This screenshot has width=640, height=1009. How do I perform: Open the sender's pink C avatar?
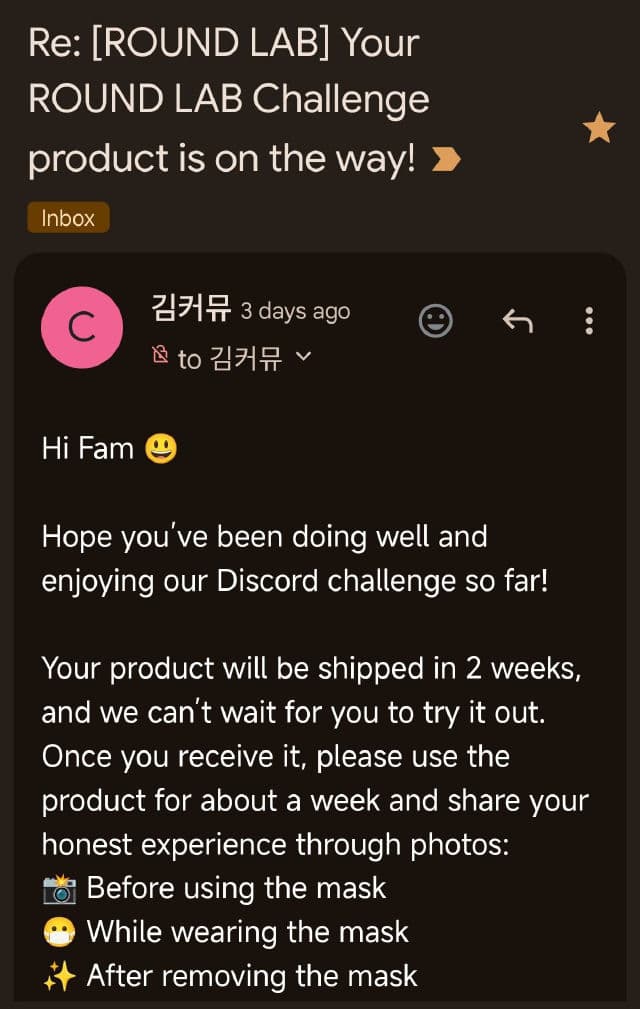click(x=82, y=326)
